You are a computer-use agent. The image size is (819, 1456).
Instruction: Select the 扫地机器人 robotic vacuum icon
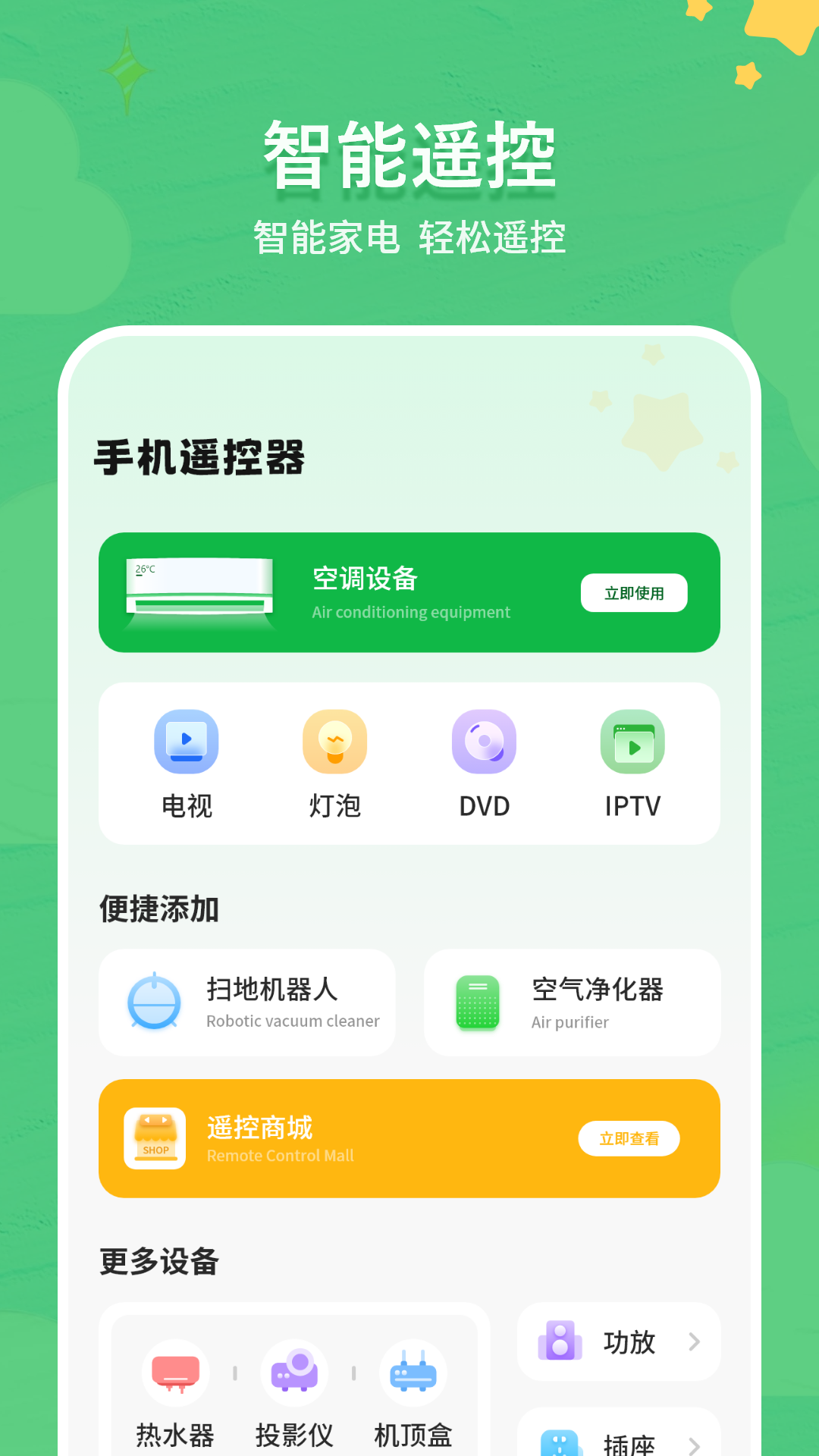[x=155, y=1001]
